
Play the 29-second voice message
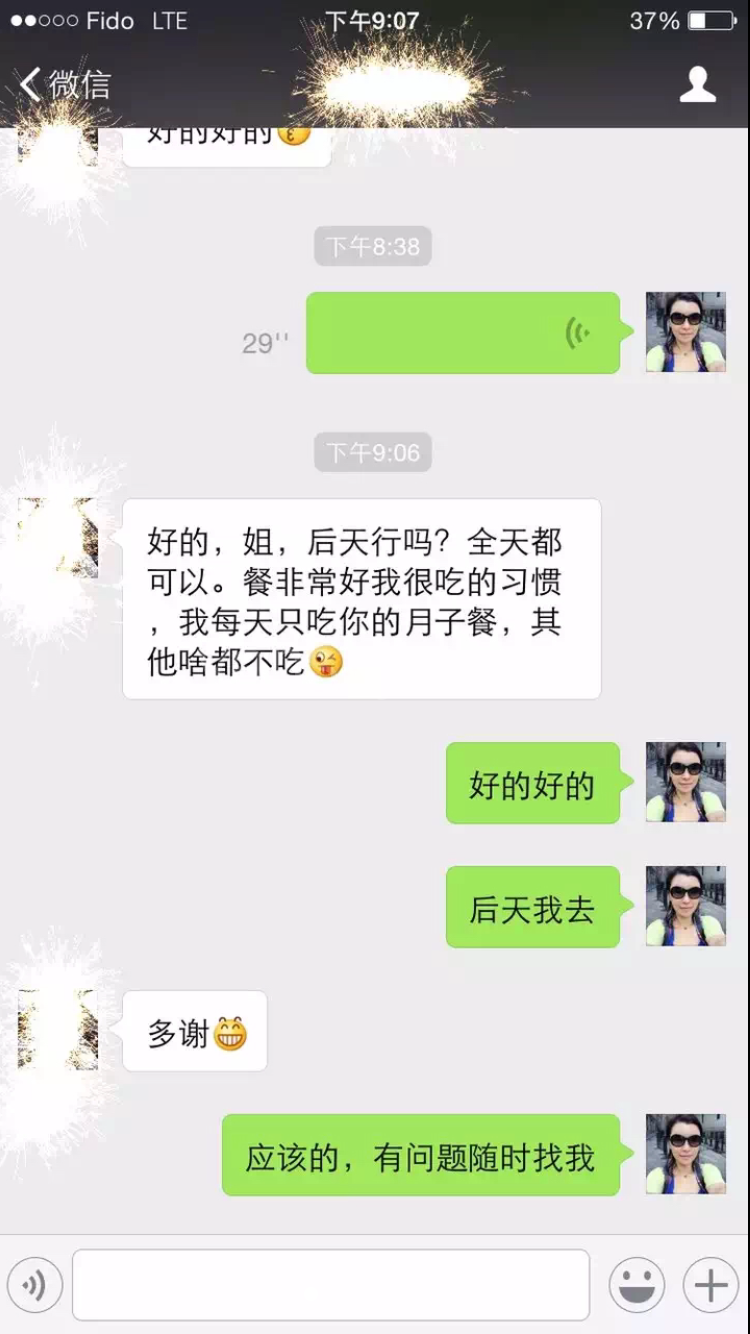(x=462, y=333)
